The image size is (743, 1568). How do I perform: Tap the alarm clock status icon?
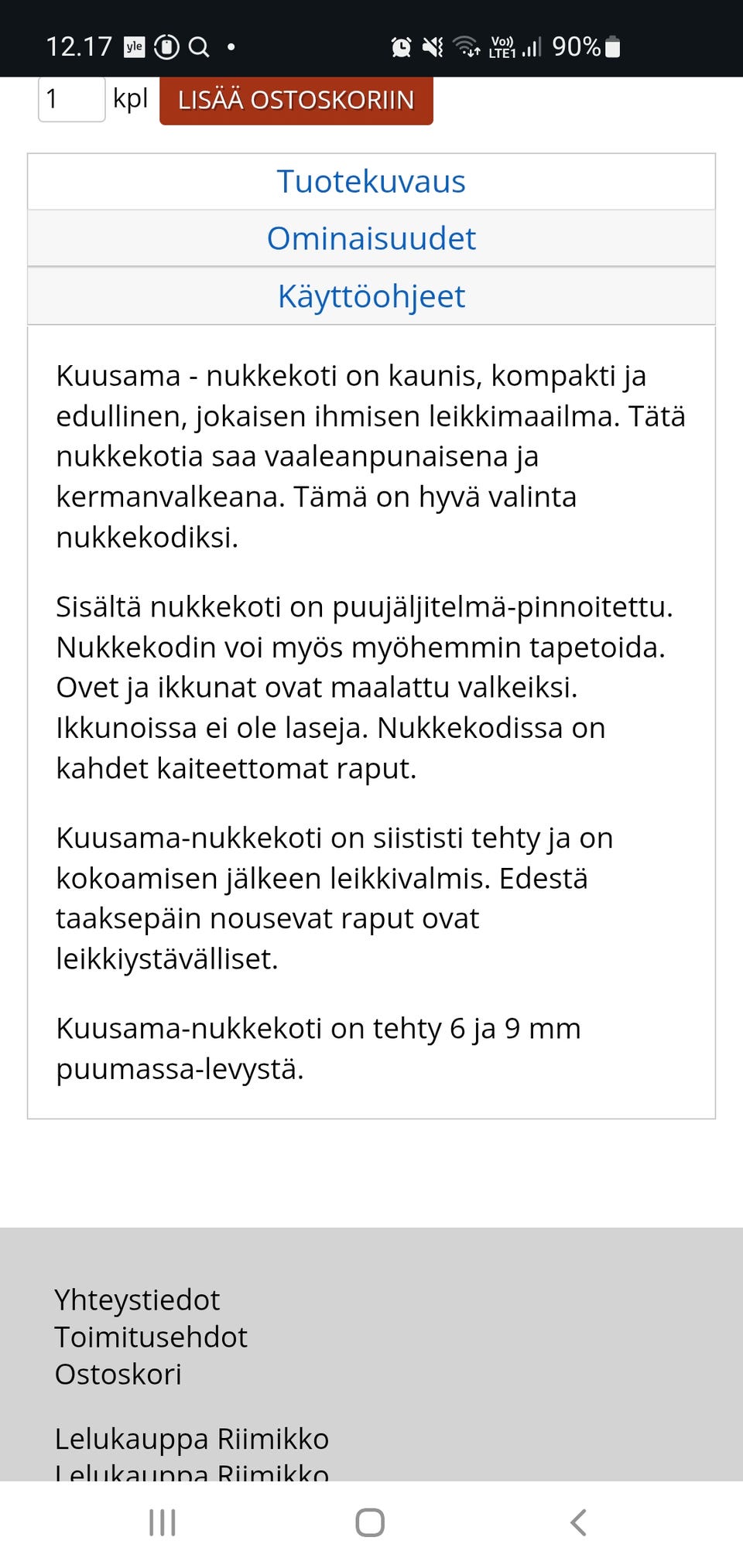coord(402,47)
